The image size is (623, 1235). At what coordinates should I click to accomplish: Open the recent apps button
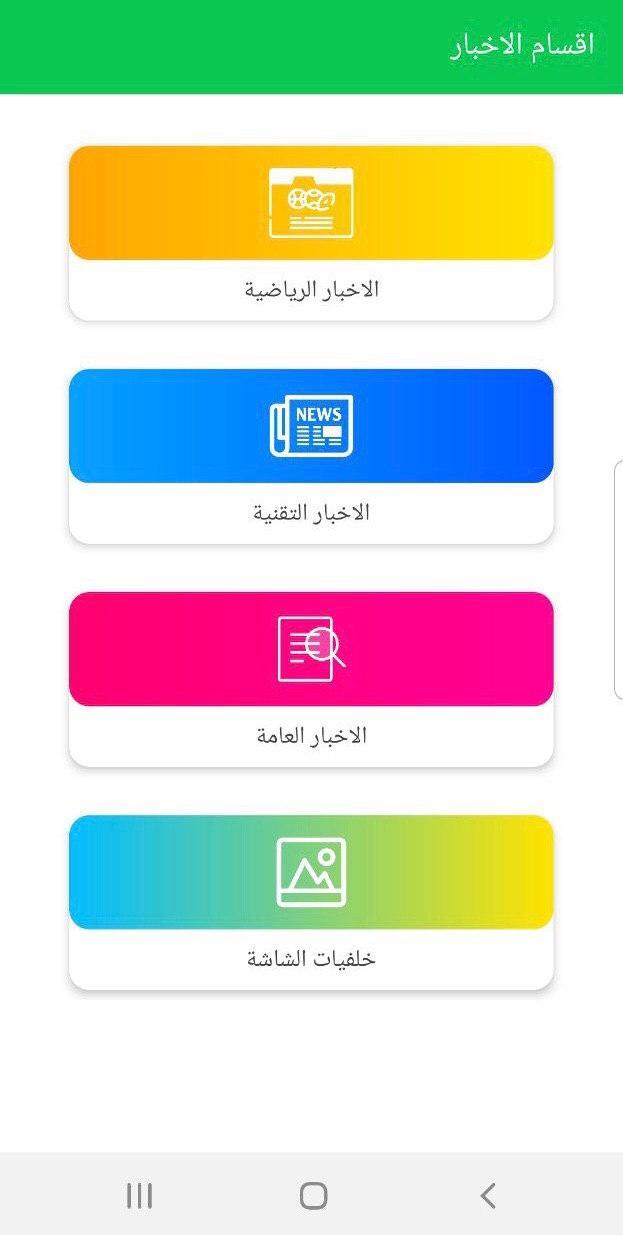coord(139,1195)
